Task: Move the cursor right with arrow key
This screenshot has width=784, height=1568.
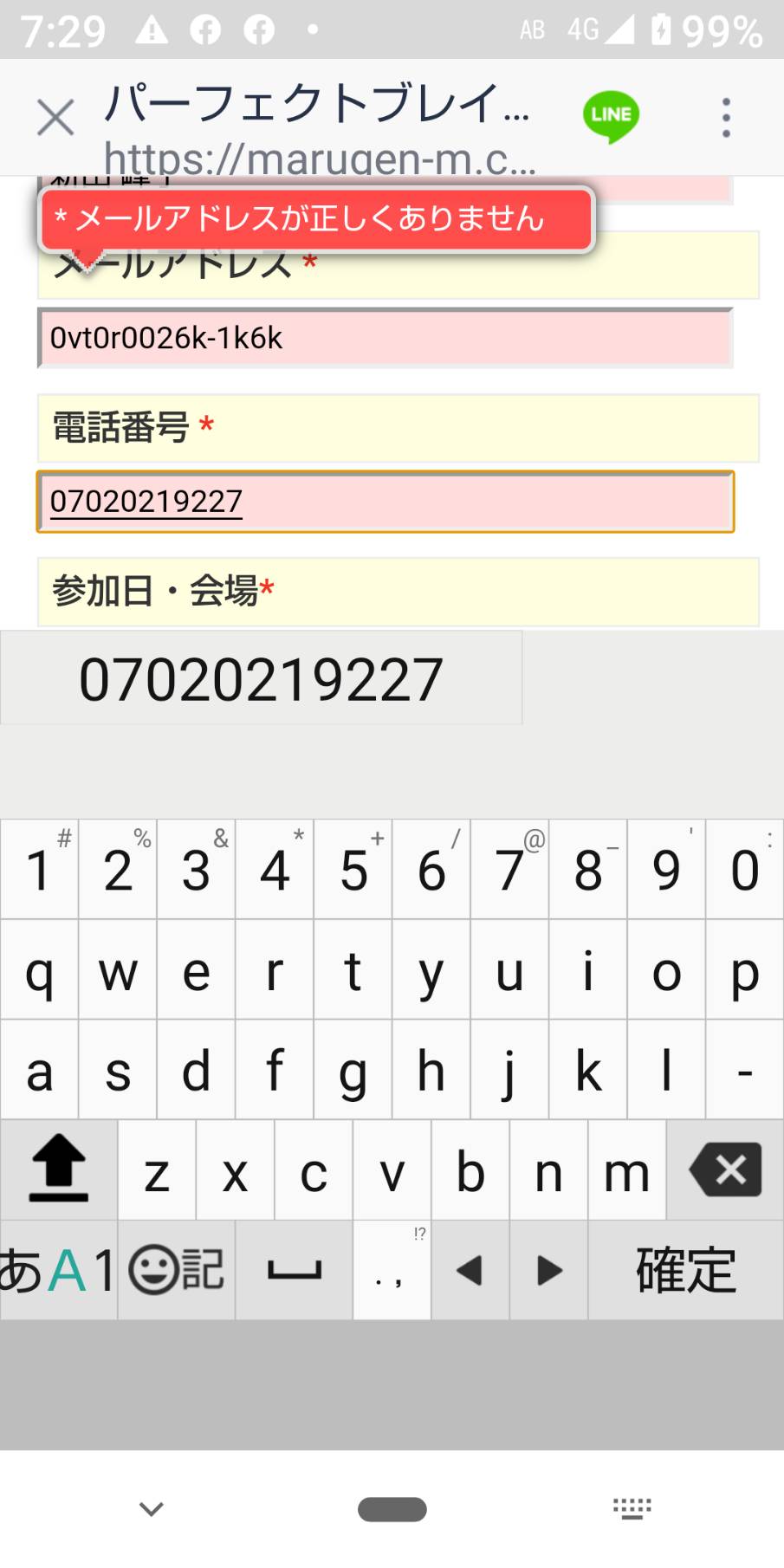Action: 549,1270
